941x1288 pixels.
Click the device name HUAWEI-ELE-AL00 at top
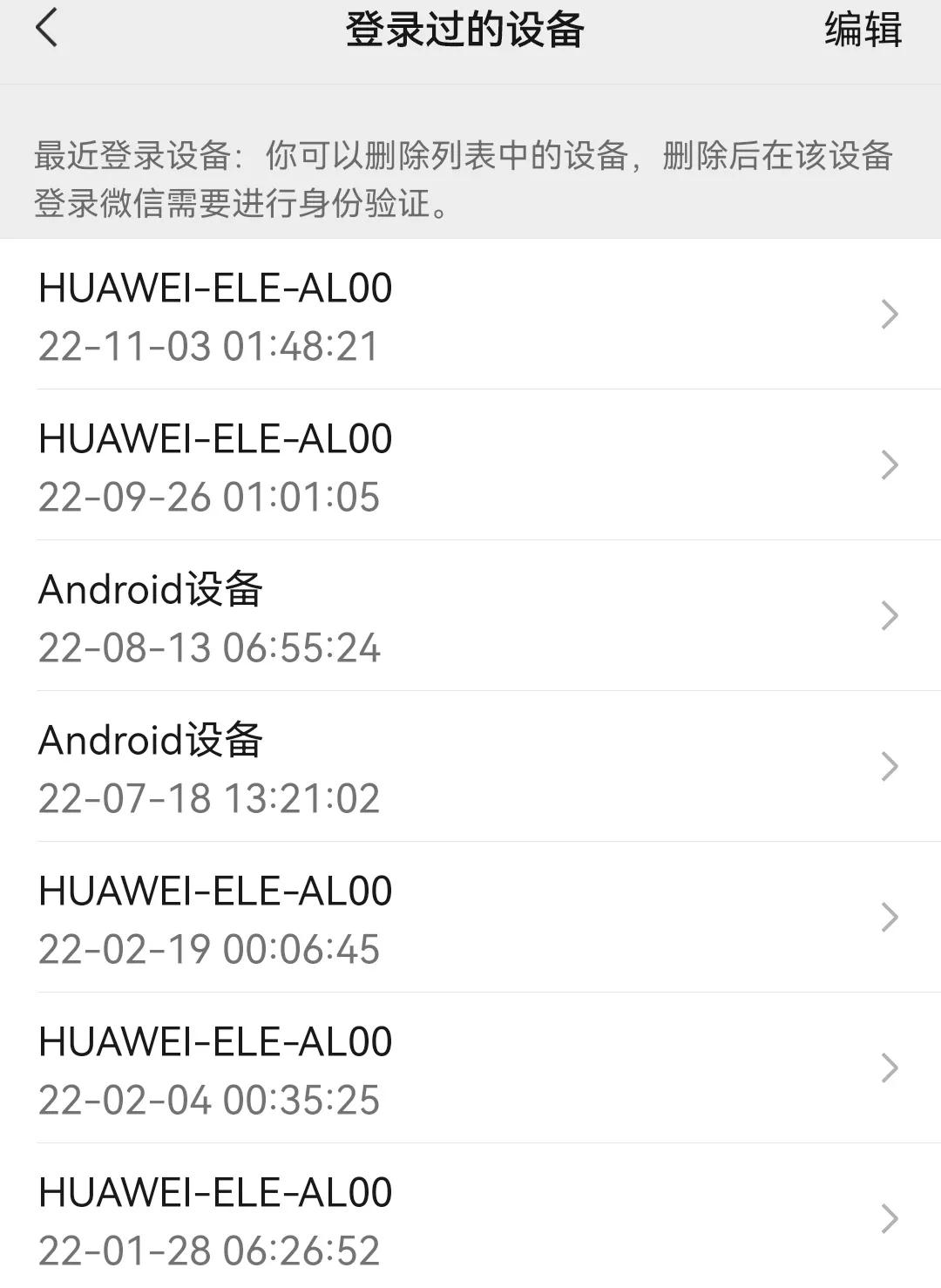pyautogui.click(x=215, y=288)
